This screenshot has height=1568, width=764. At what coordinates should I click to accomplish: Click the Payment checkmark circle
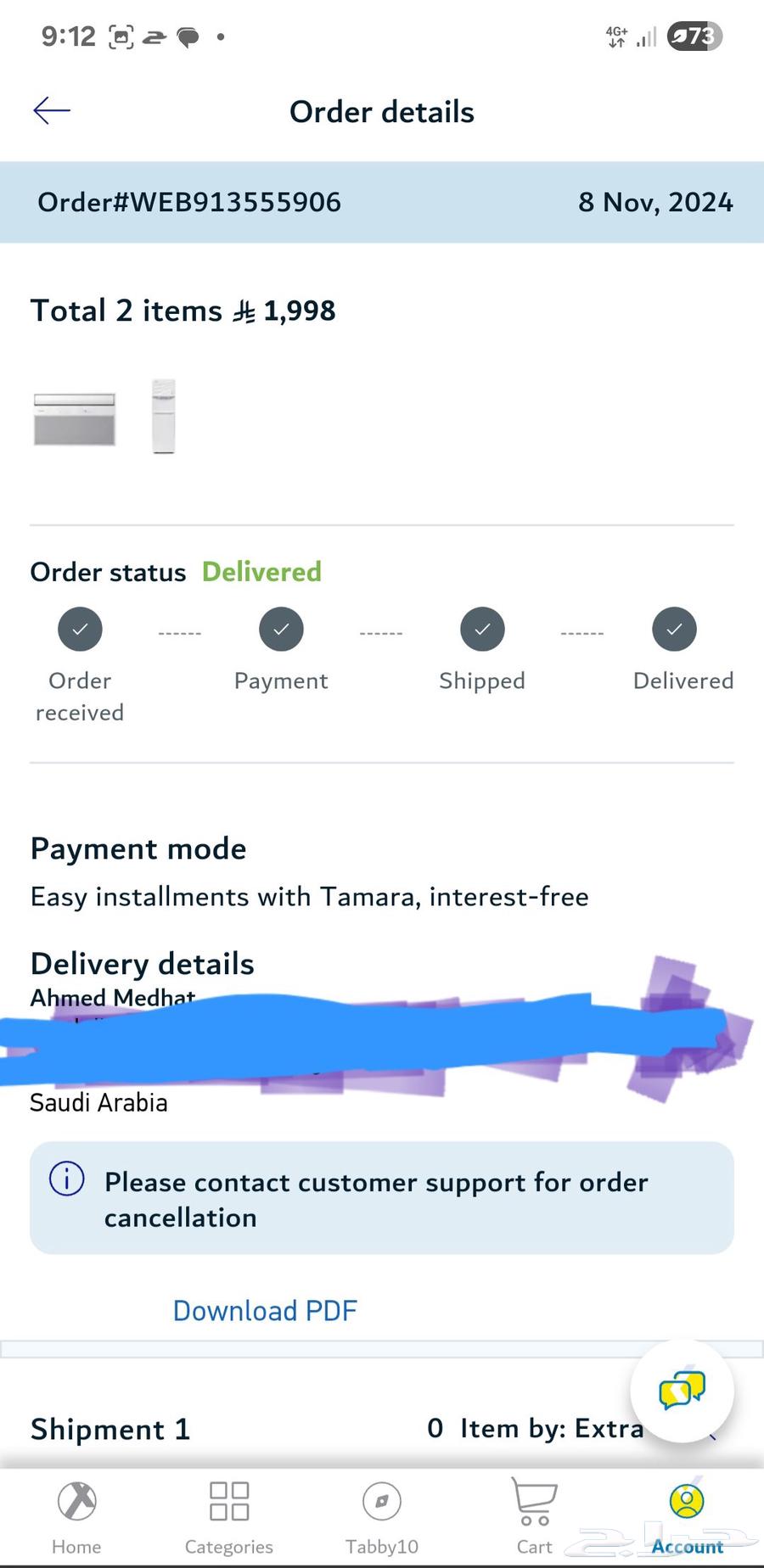[281, 629]
